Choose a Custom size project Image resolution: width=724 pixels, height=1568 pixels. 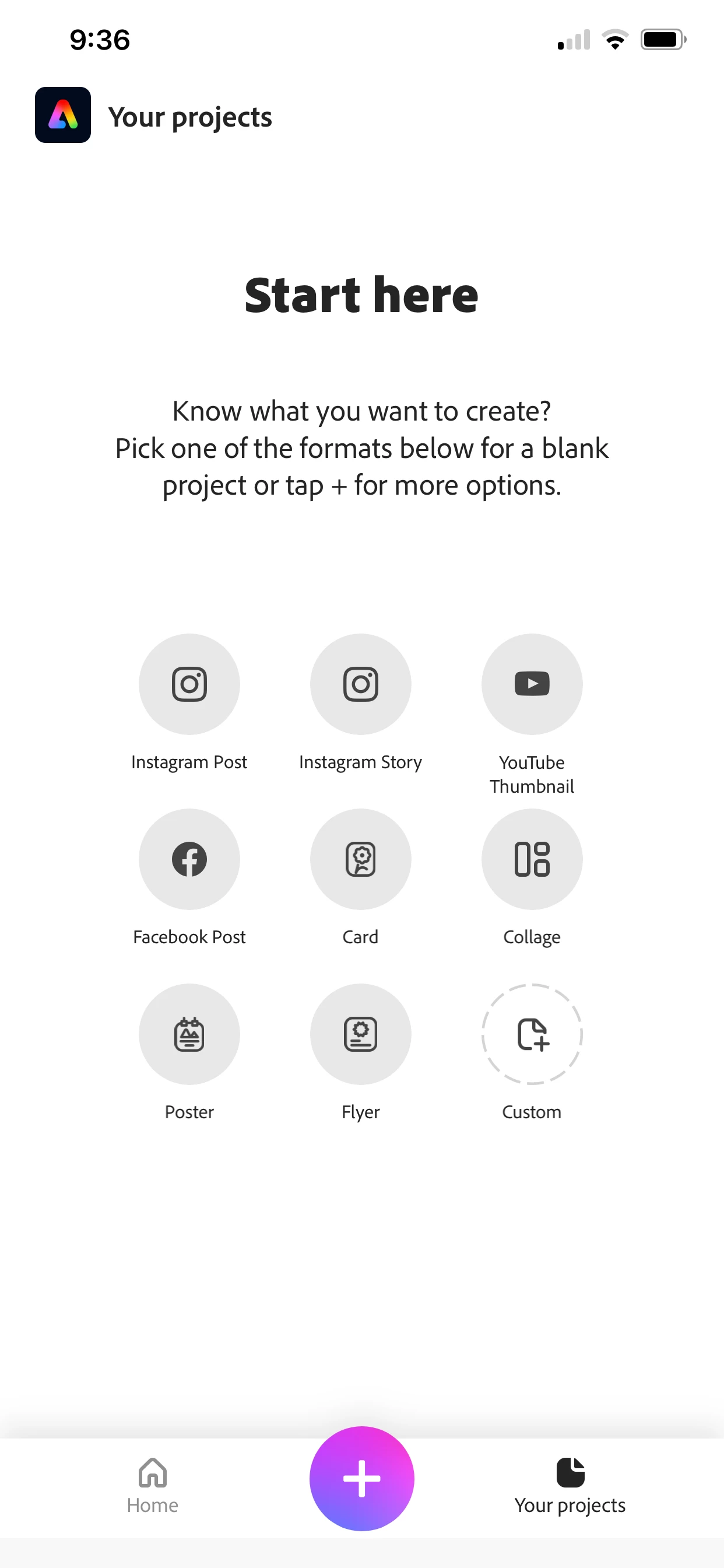(532, 1034)
